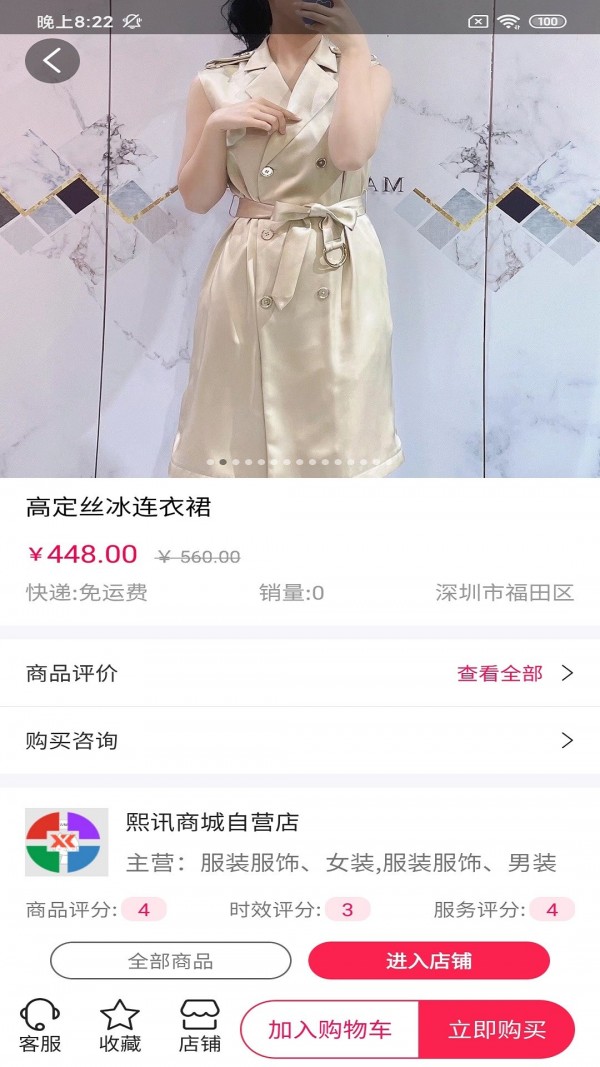View all 商品评价 reviews
600x1067 pixels.
tap(514, 673)
